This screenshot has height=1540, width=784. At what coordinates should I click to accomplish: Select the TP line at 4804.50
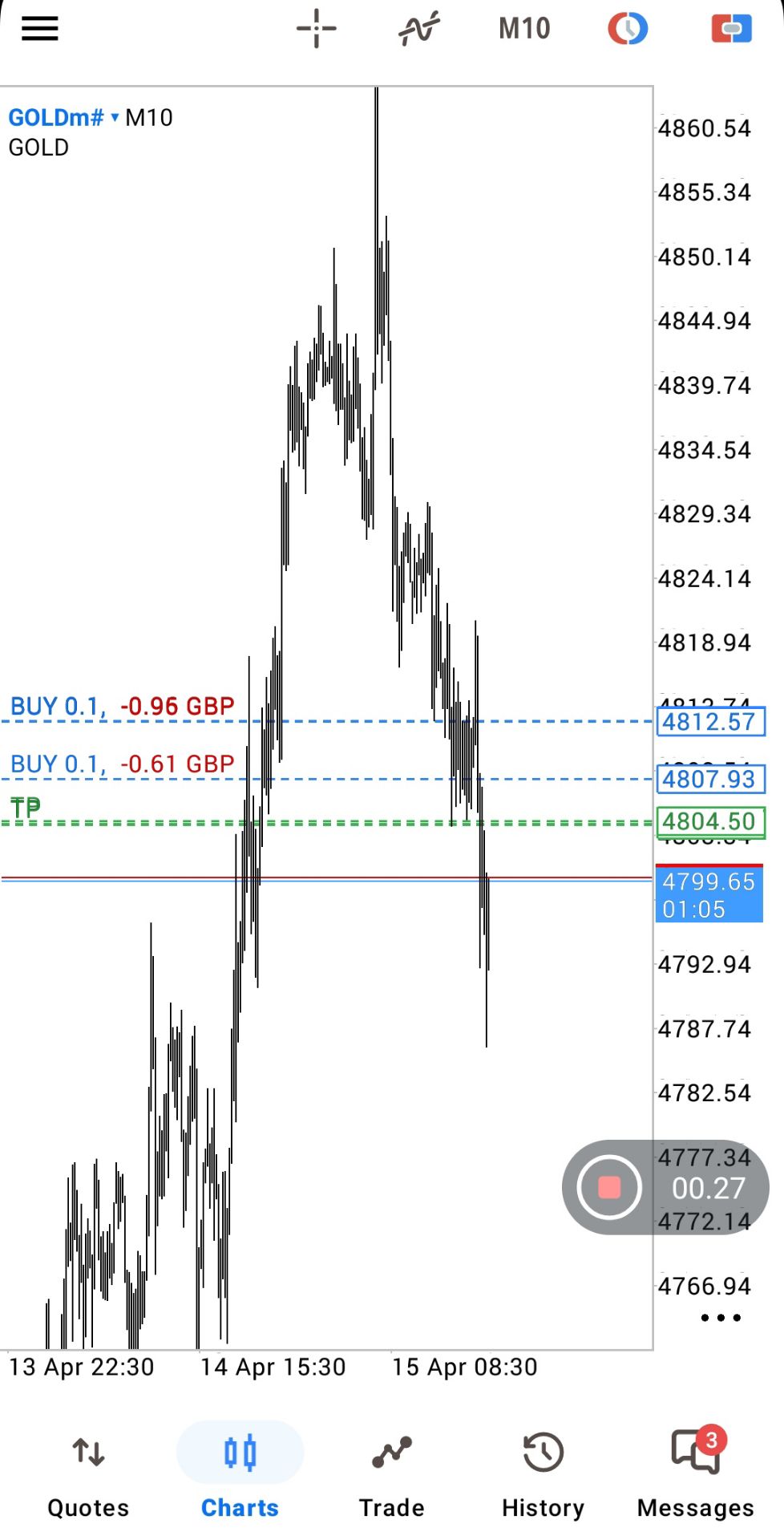(26, 808)
